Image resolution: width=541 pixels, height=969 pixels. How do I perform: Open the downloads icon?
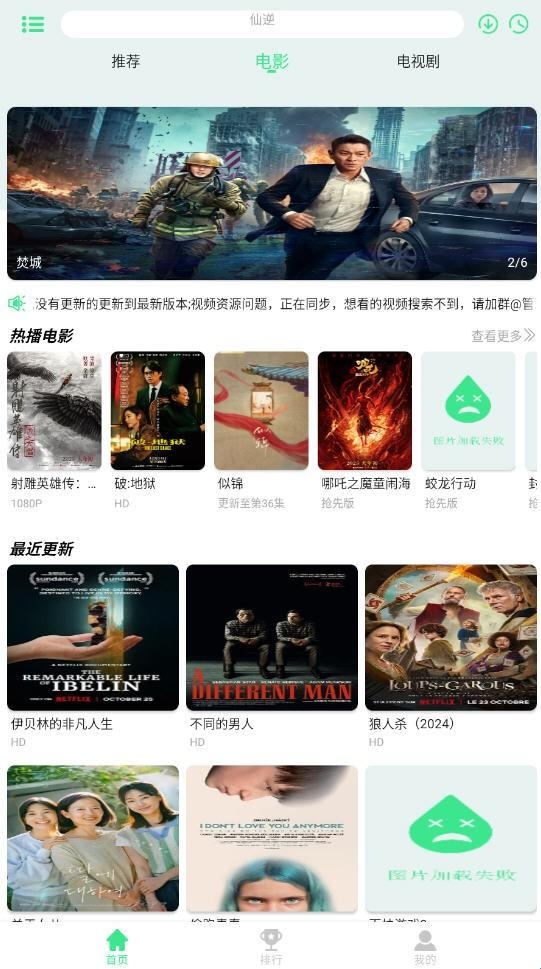coord(488,24)
